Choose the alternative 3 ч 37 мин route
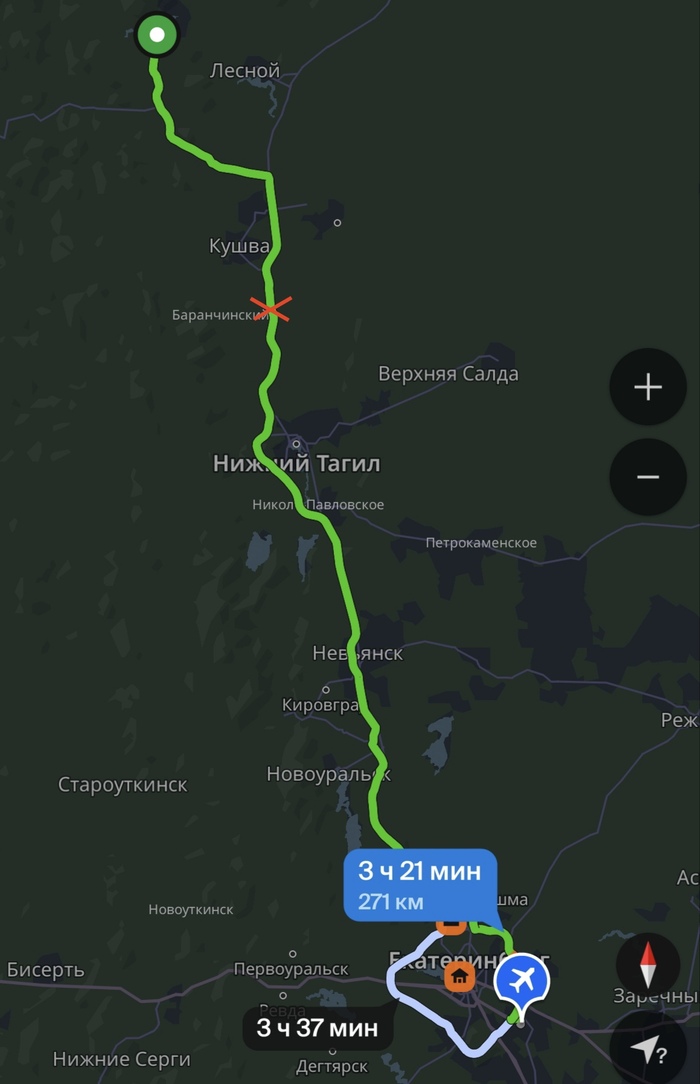 pyautogui.click(x=317, y=1027)
